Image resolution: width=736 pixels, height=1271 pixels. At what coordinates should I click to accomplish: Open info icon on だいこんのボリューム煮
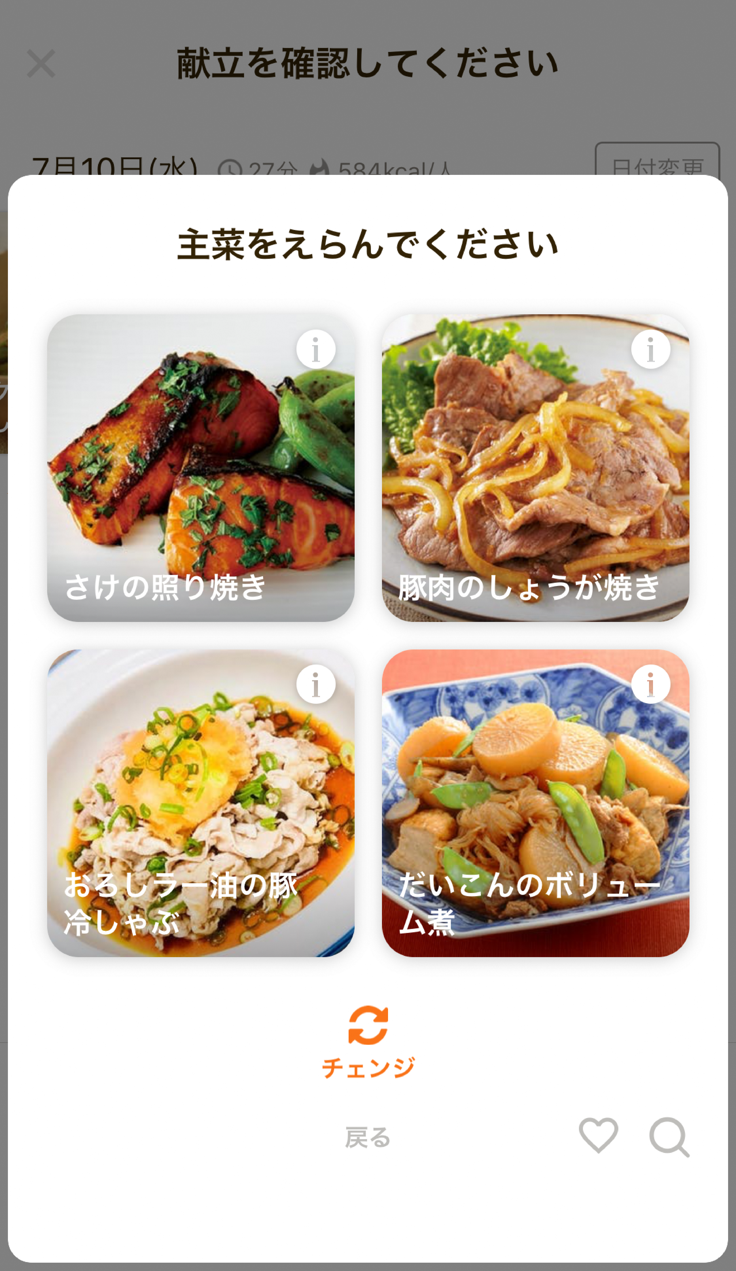[x=651, y=684]
